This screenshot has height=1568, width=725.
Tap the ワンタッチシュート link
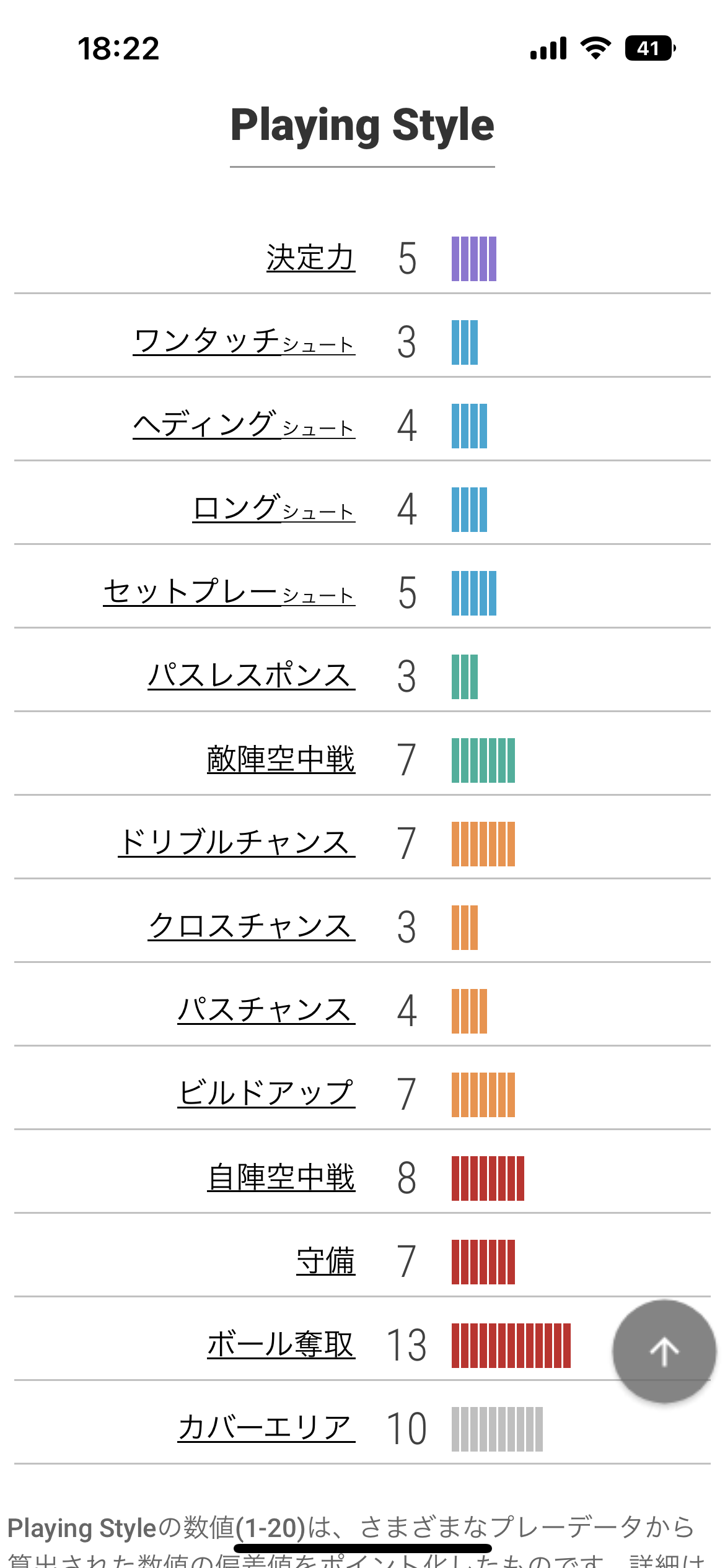244,342
